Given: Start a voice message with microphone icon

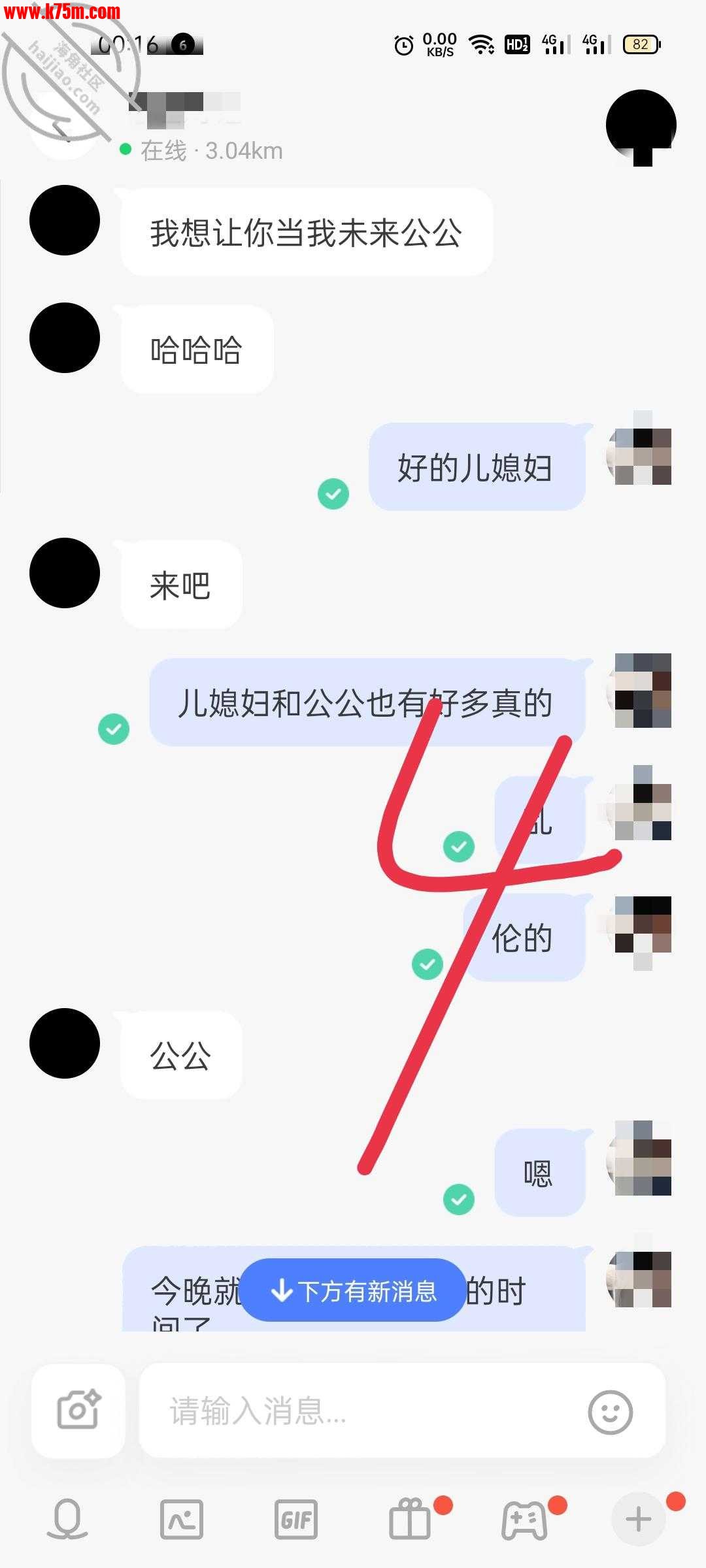Looking at the screenshot, I should pos(67,1519).
